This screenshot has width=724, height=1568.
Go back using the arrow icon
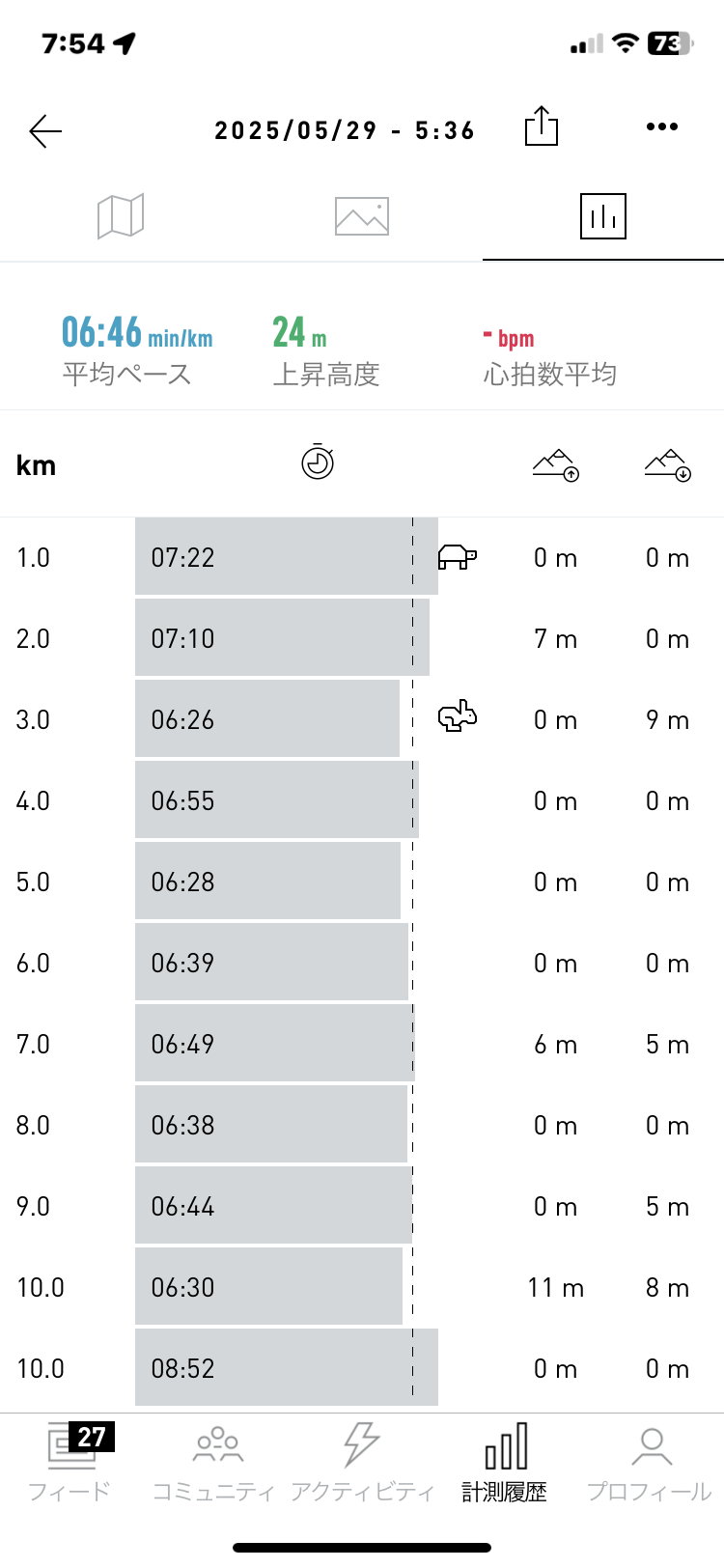pos(45,130)
